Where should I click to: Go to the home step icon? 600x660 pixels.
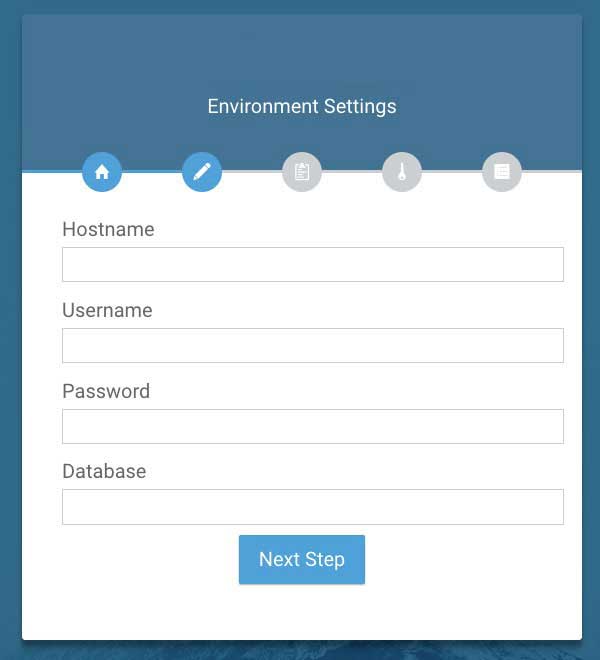[x=102, y=172]
